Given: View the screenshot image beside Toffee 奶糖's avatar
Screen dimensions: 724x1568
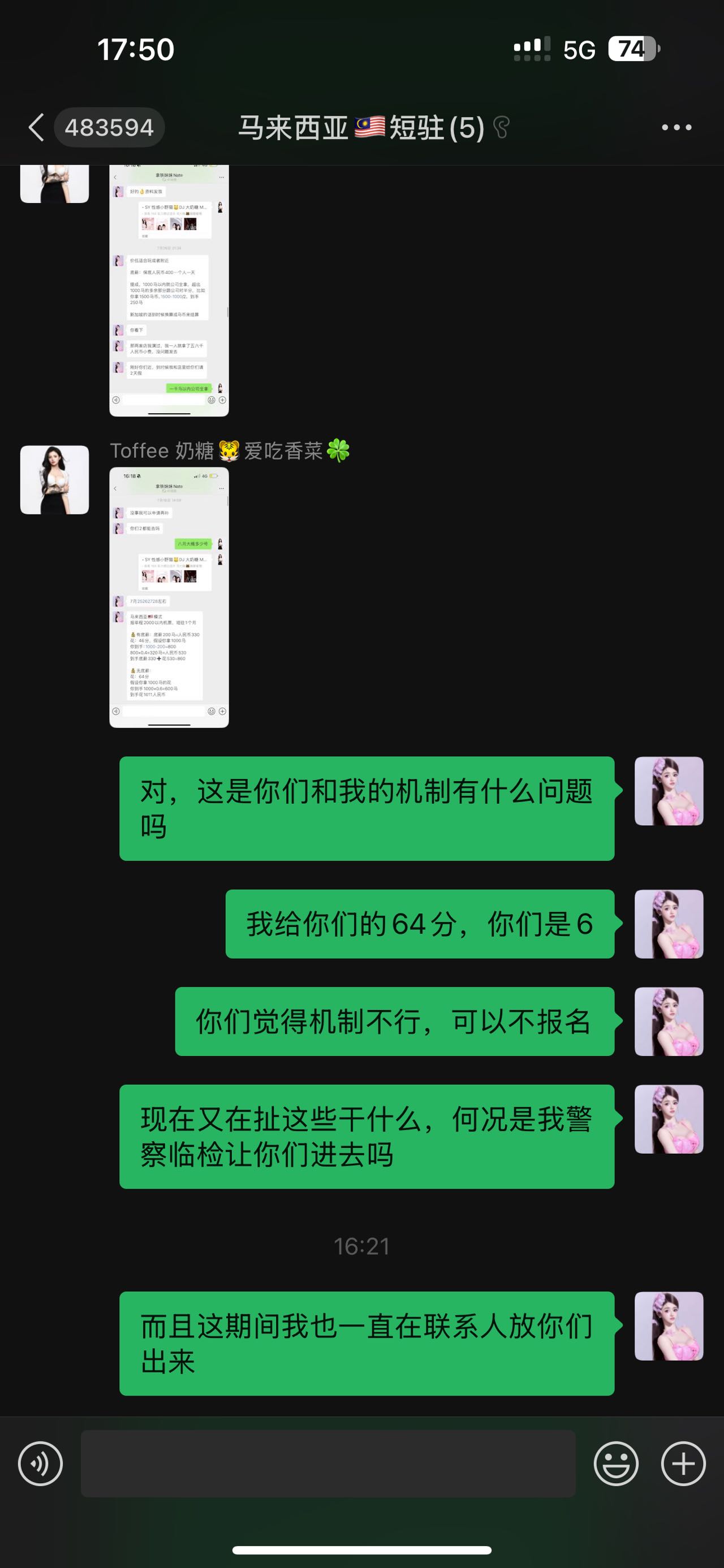Looking at the screenshot, I should click(169, 597).
